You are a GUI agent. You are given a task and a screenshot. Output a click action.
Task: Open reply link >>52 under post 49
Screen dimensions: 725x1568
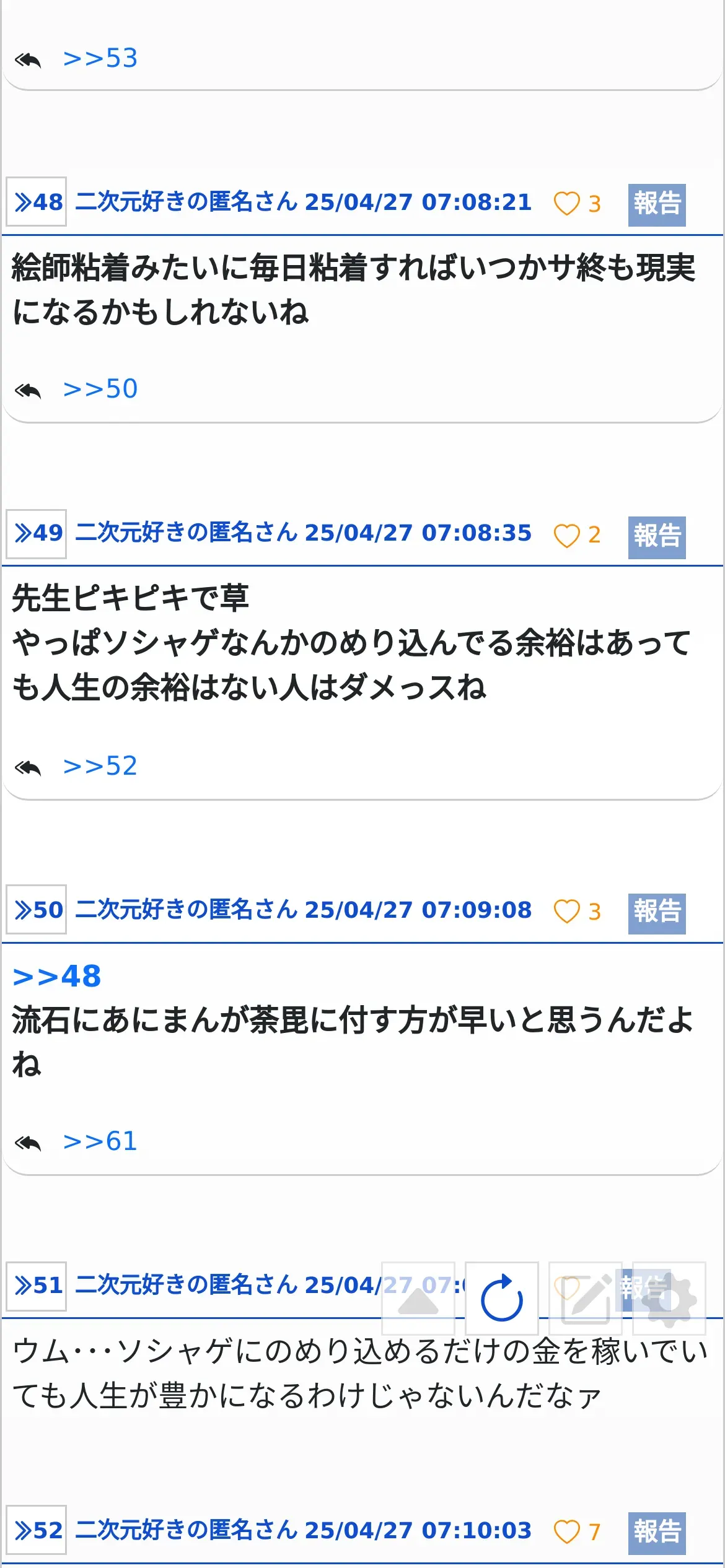(100, 767)
